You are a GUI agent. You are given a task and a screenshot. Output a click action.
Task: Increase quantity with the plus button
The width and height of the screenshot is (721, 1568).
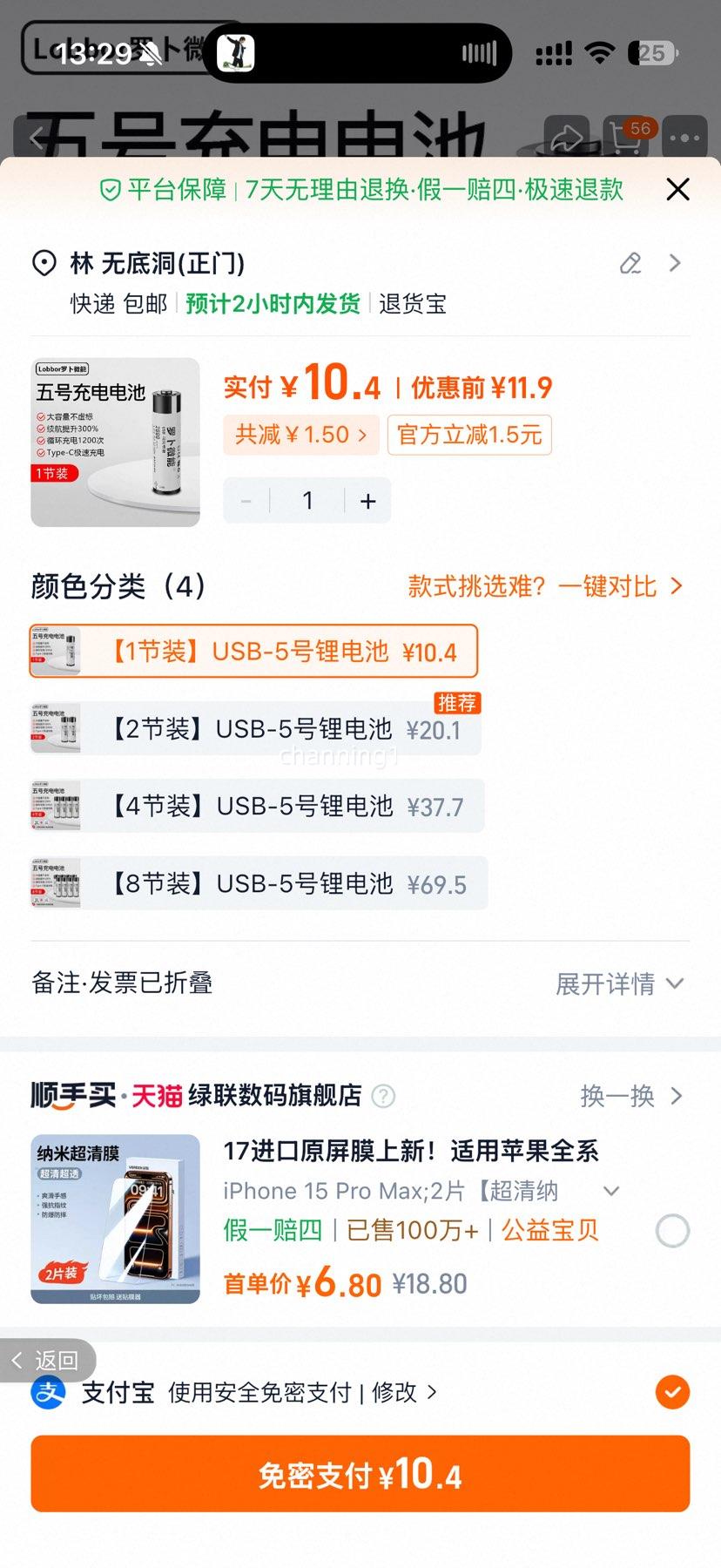click(367, 500)
